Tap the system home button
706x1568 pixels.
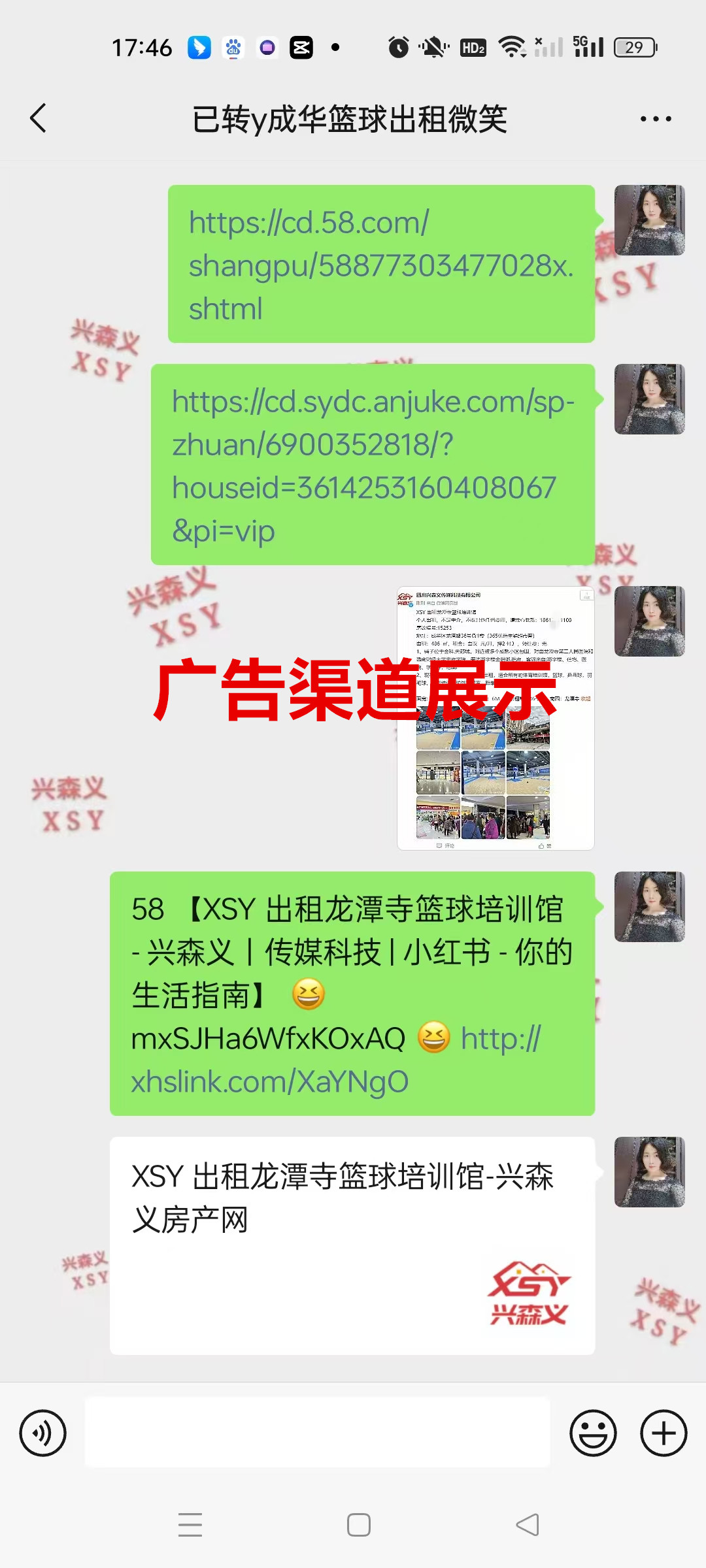click(358, 1525)
